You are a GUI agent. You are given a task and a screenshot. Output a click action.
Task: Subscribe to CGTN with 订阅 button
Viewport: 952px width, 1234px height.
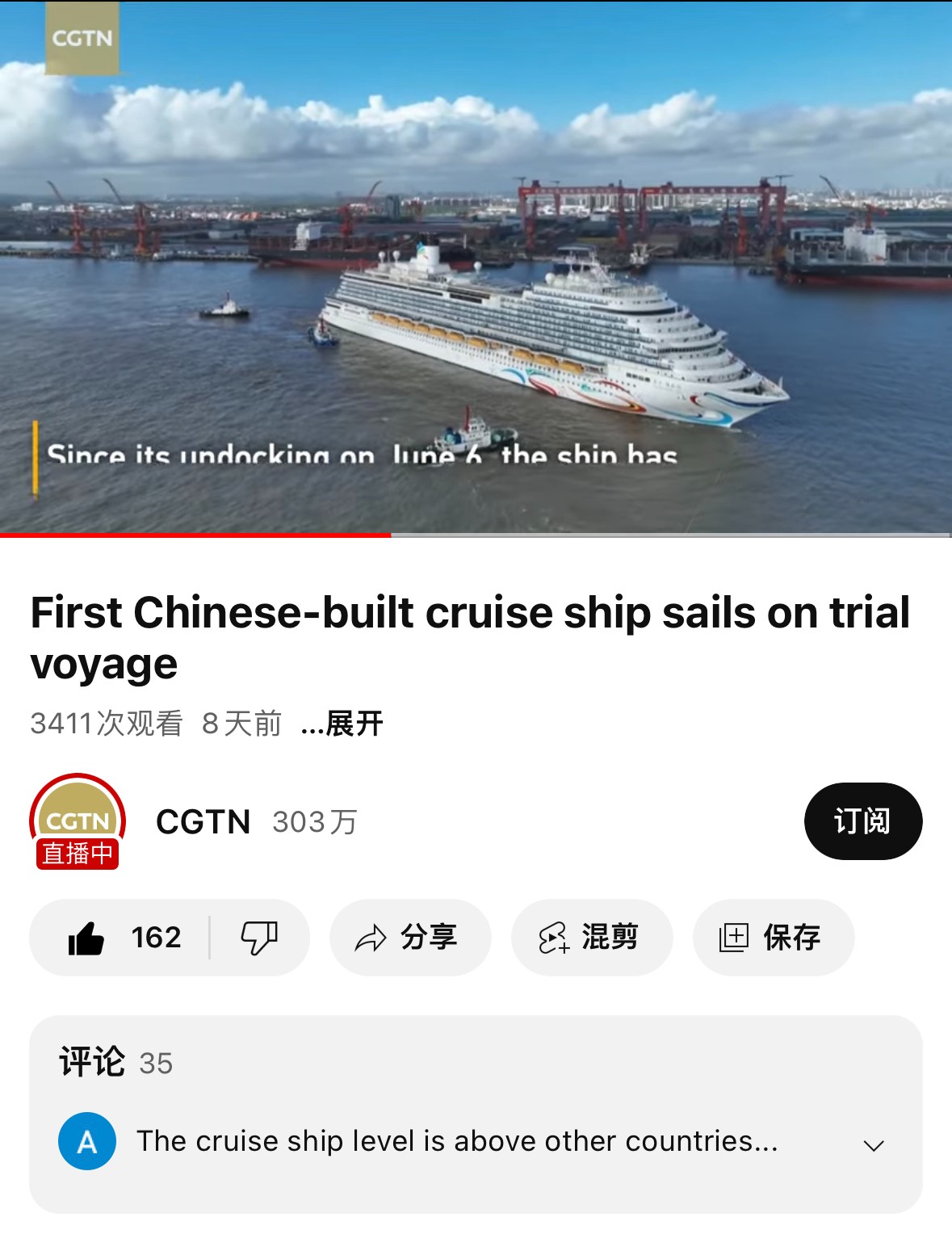tap(862, 821)
